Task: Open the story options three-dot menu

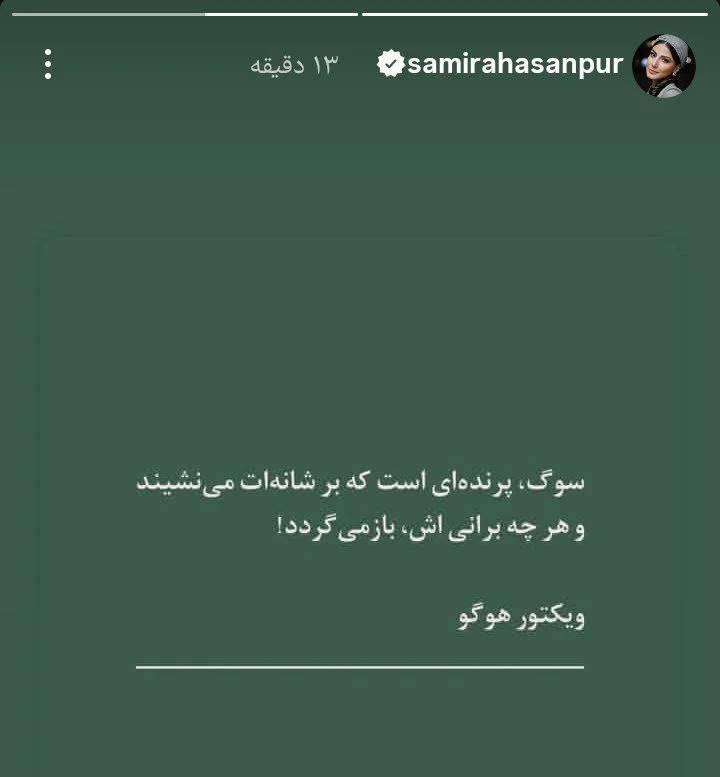Action: 48,65
